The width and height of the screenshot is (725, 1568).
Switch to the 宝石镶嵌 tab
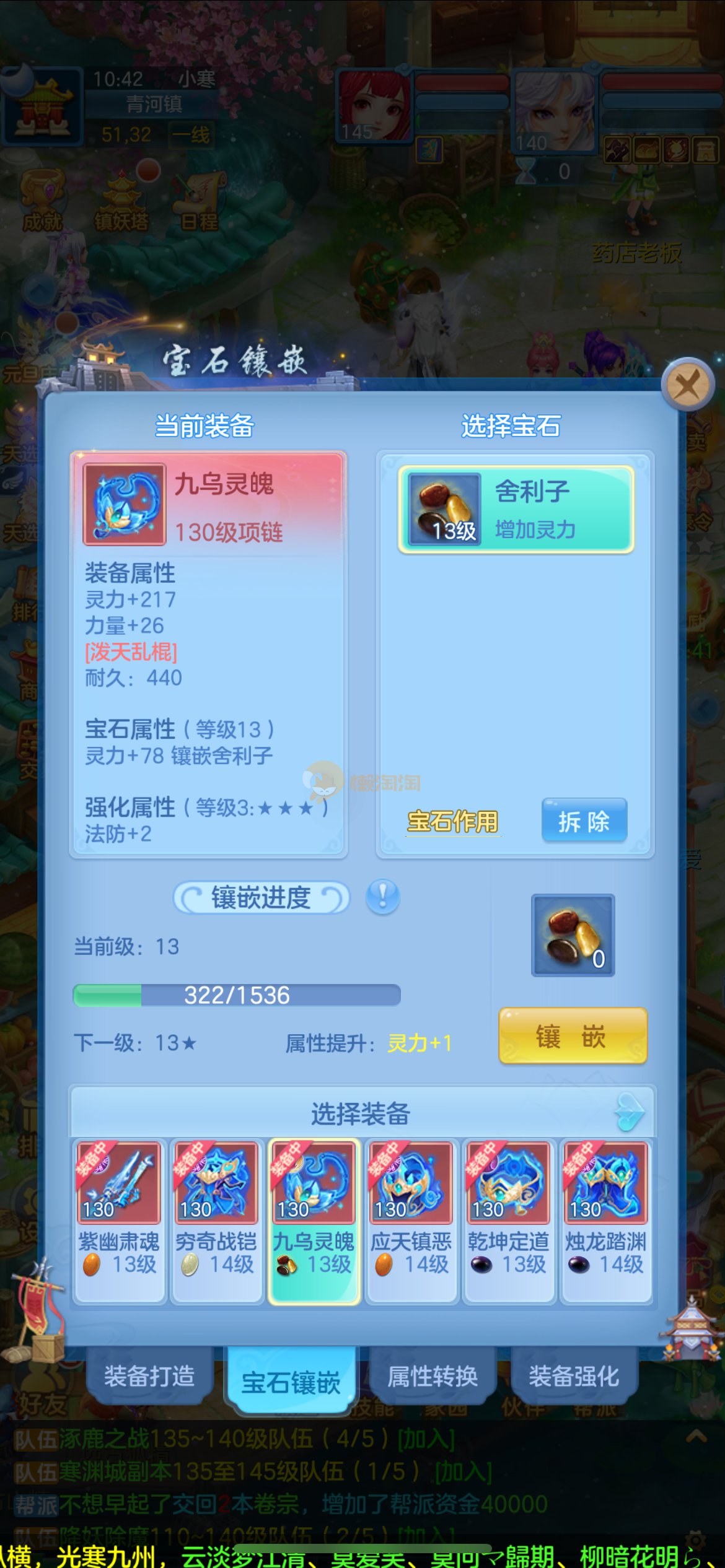(x=291, y=1381)
